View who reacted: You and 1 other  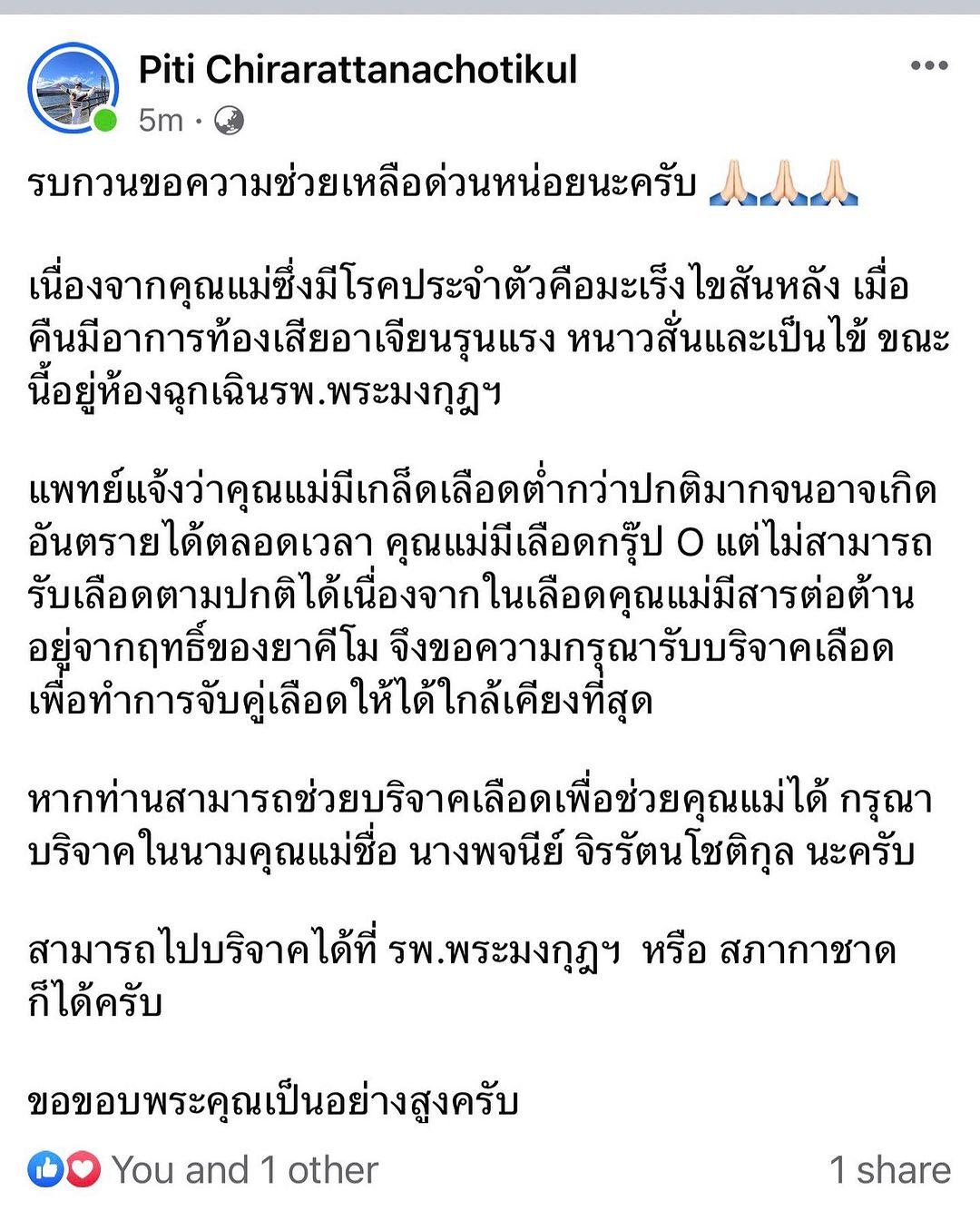pos(243,1170)
